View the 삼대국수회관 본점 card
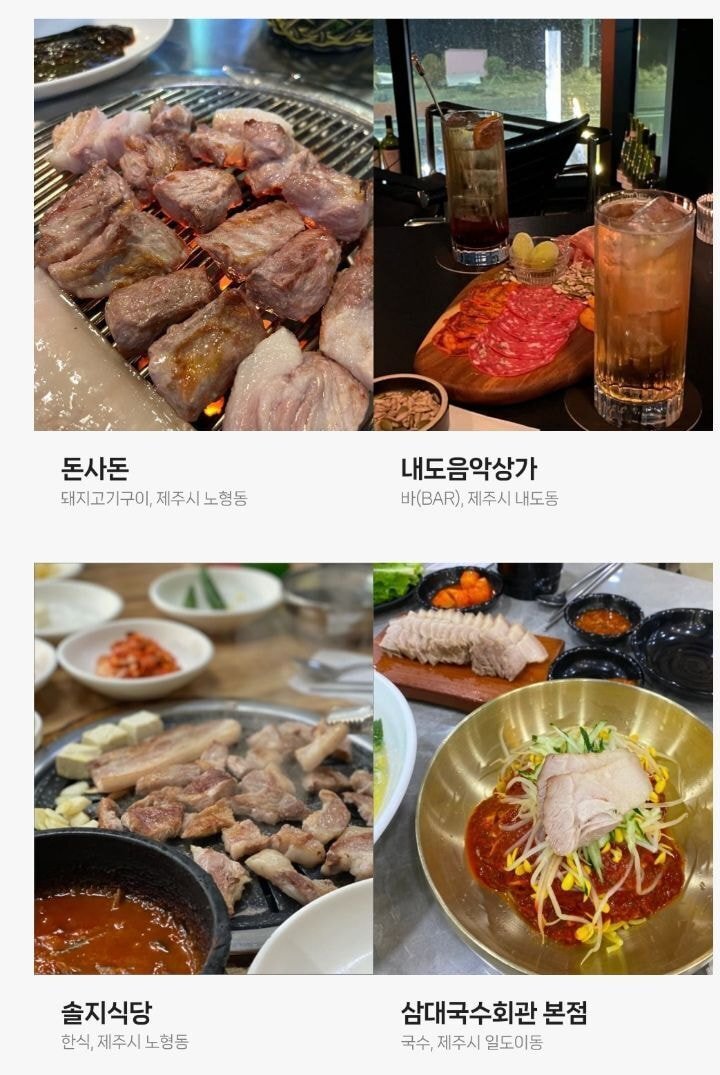Screen dimensions: 720x1075 [543, 809]
